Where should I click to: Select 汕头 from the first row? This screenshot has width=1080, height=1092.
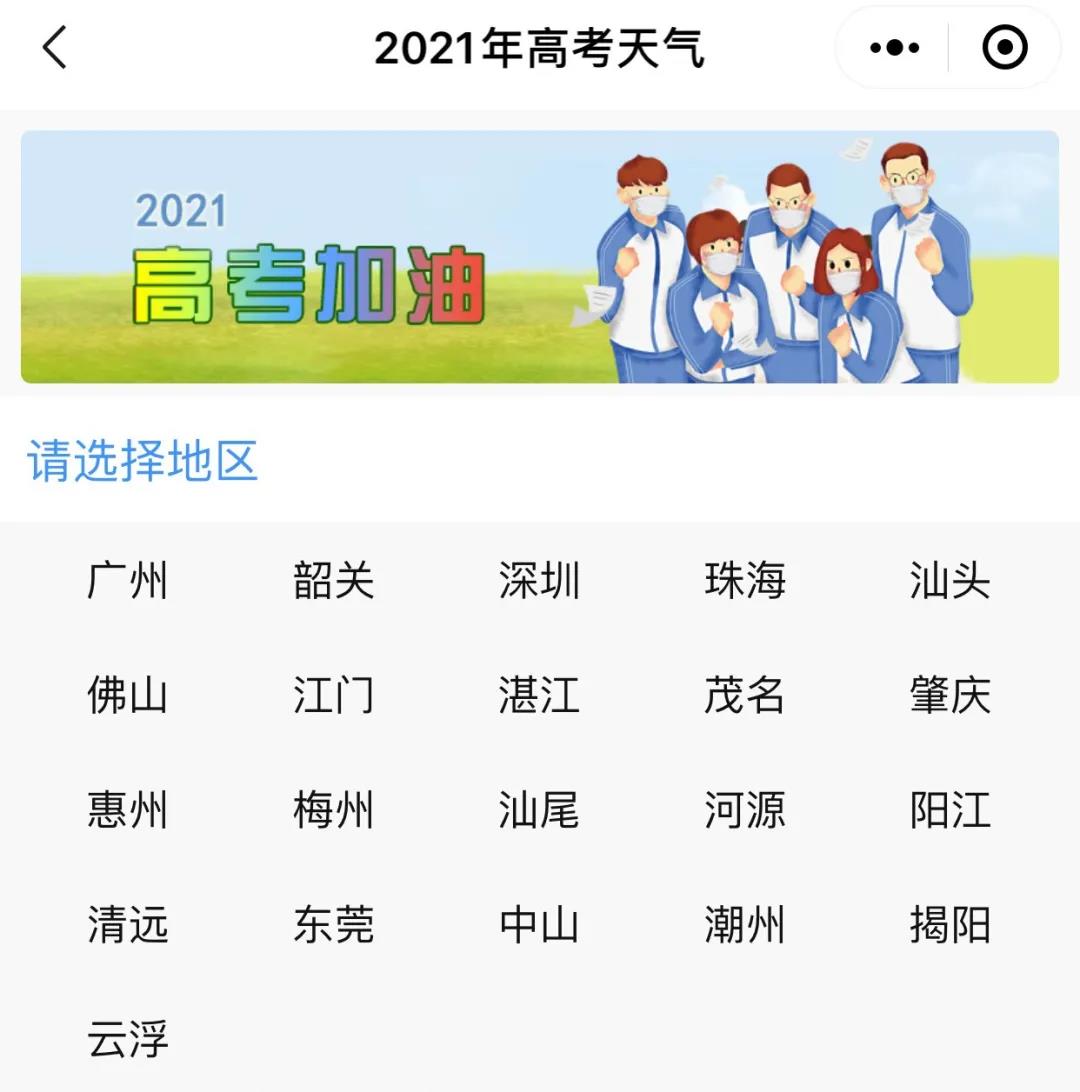[950, 581]
